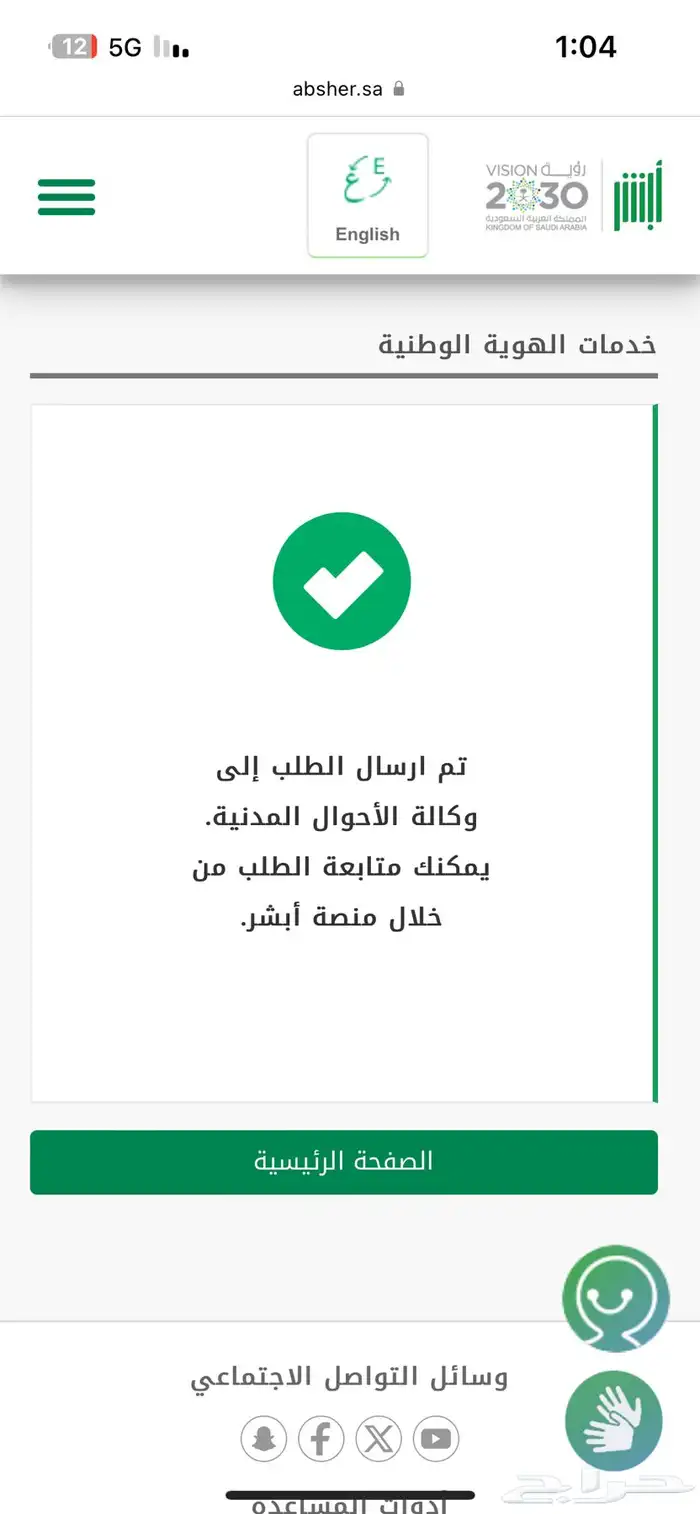Open the sign language assistance button

[x=614, y=1420]
